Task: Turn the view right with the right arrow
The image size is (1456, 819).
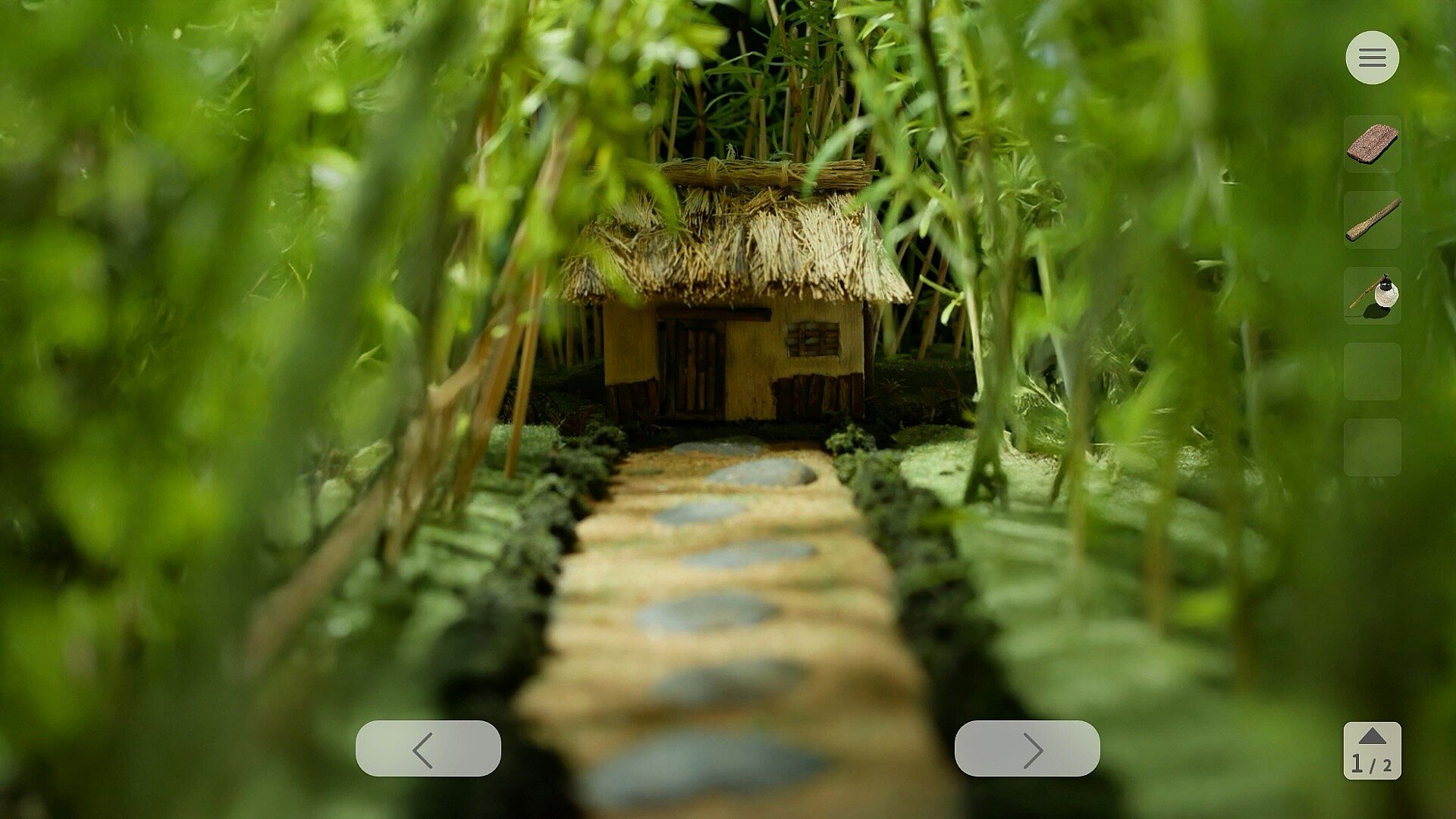Action: point(1027,748)
